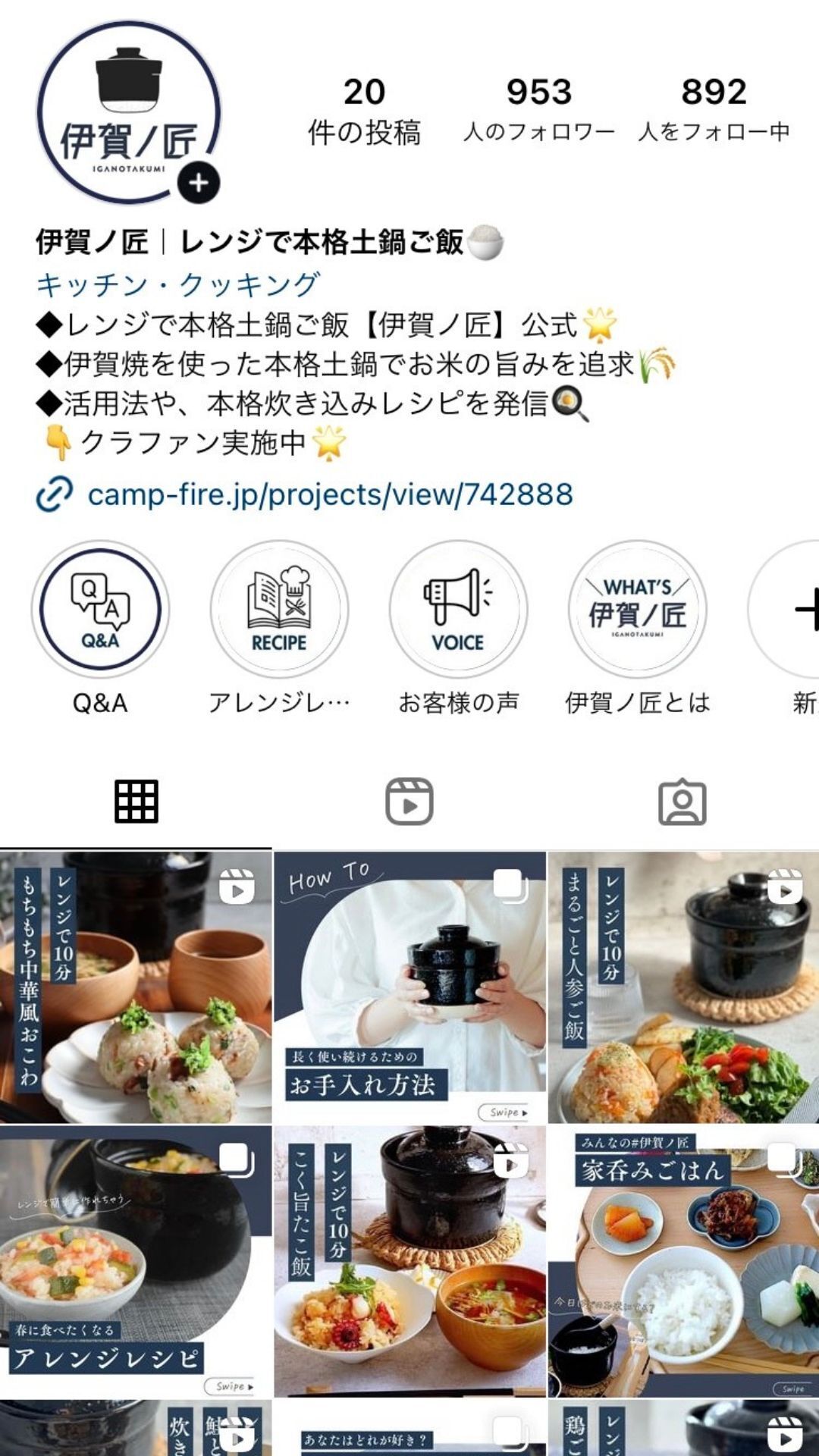
Task: Switch to the Reels tab
Action: tap(409, 802)
